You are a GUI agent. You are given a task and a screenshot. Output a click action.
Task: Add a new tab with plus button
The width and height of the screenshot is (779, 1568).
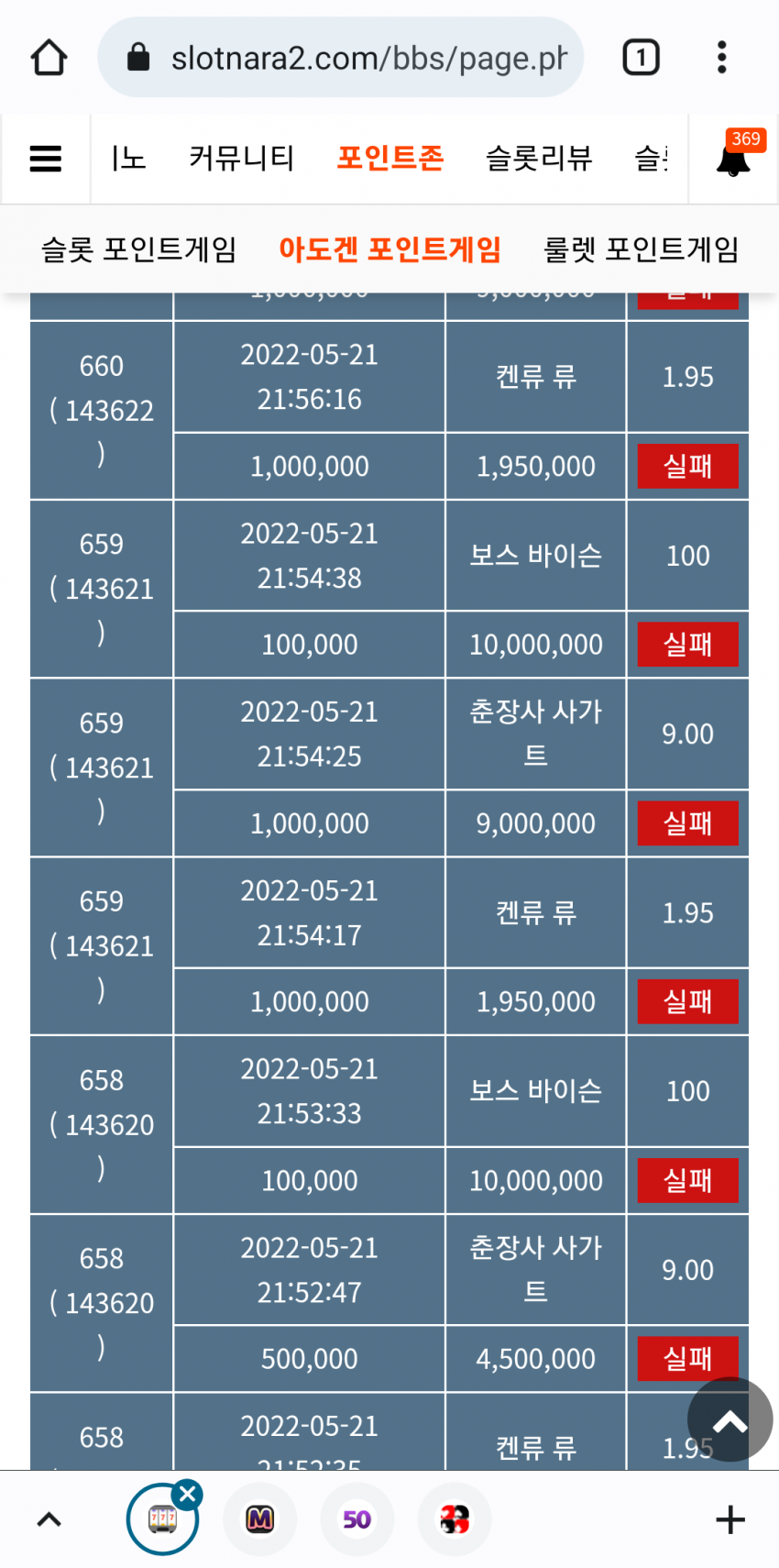point(730,1519)
